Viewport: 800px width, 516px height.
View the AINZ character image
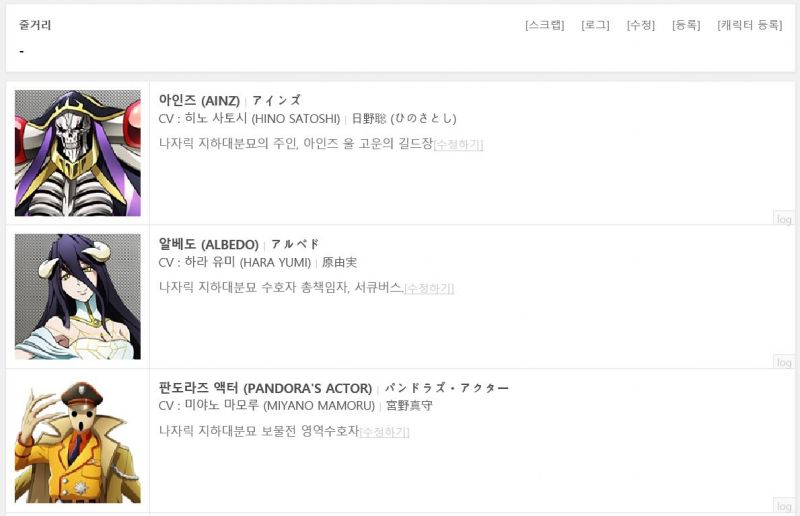78,153
